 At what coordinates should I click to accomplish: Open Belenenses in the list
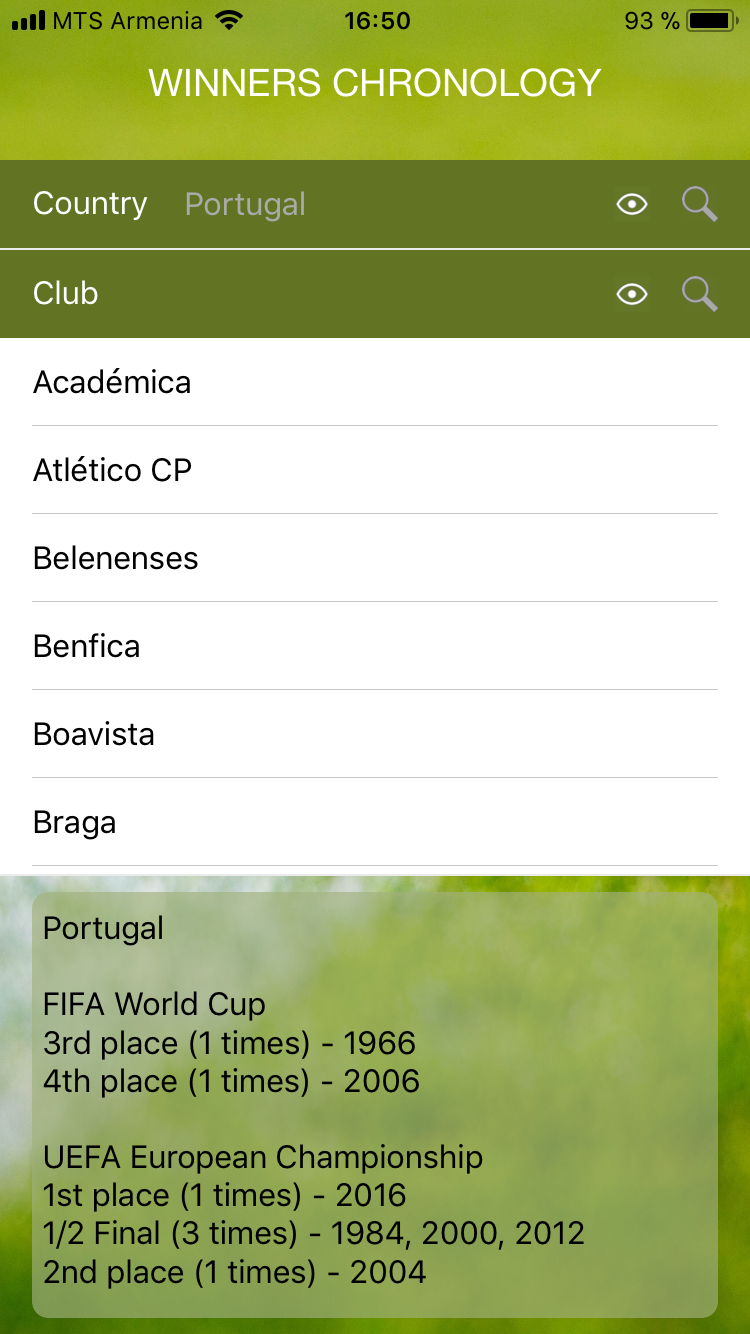(375, 558)
